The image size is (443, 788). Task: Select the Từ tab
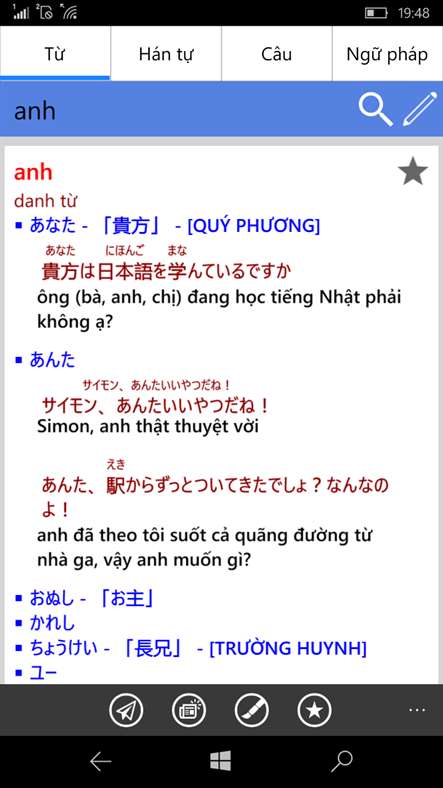[55, 54]
